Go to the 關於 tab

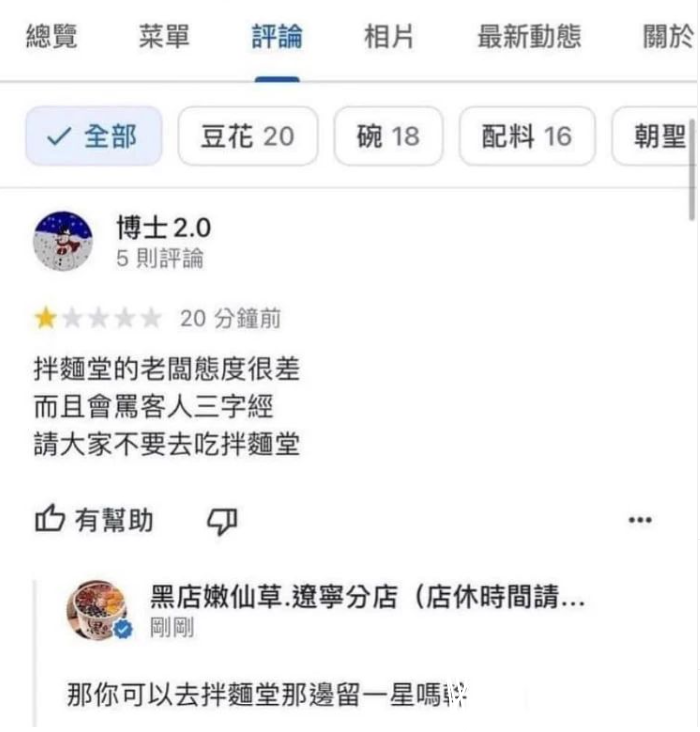click(667, 39)
